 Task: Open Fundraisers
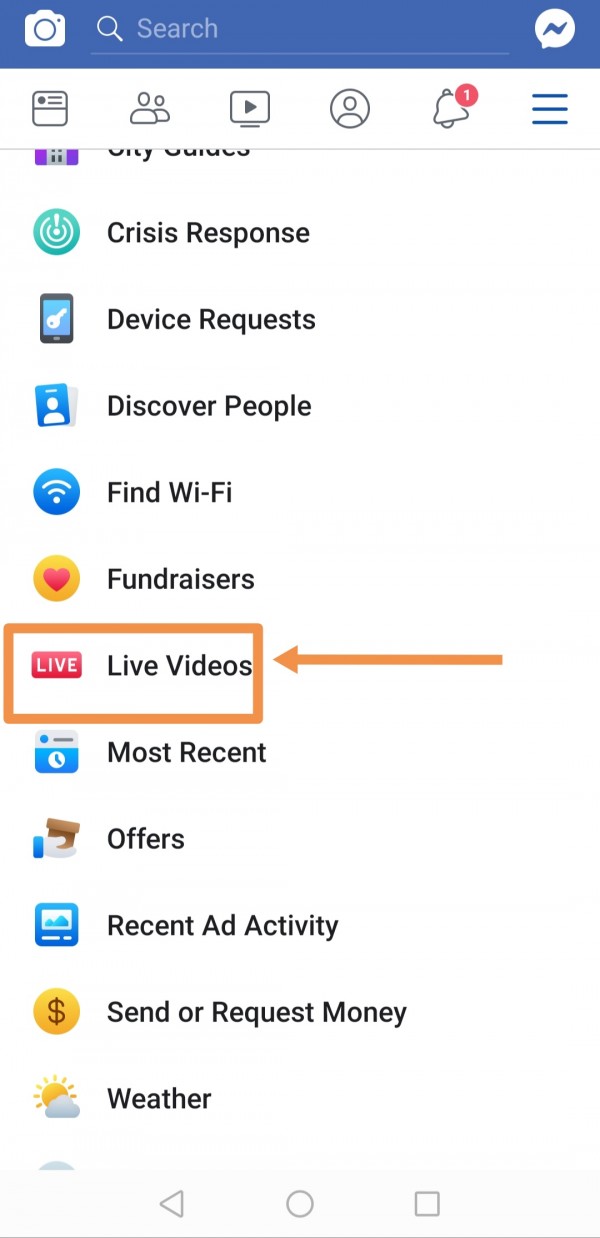tap(180, 579)
